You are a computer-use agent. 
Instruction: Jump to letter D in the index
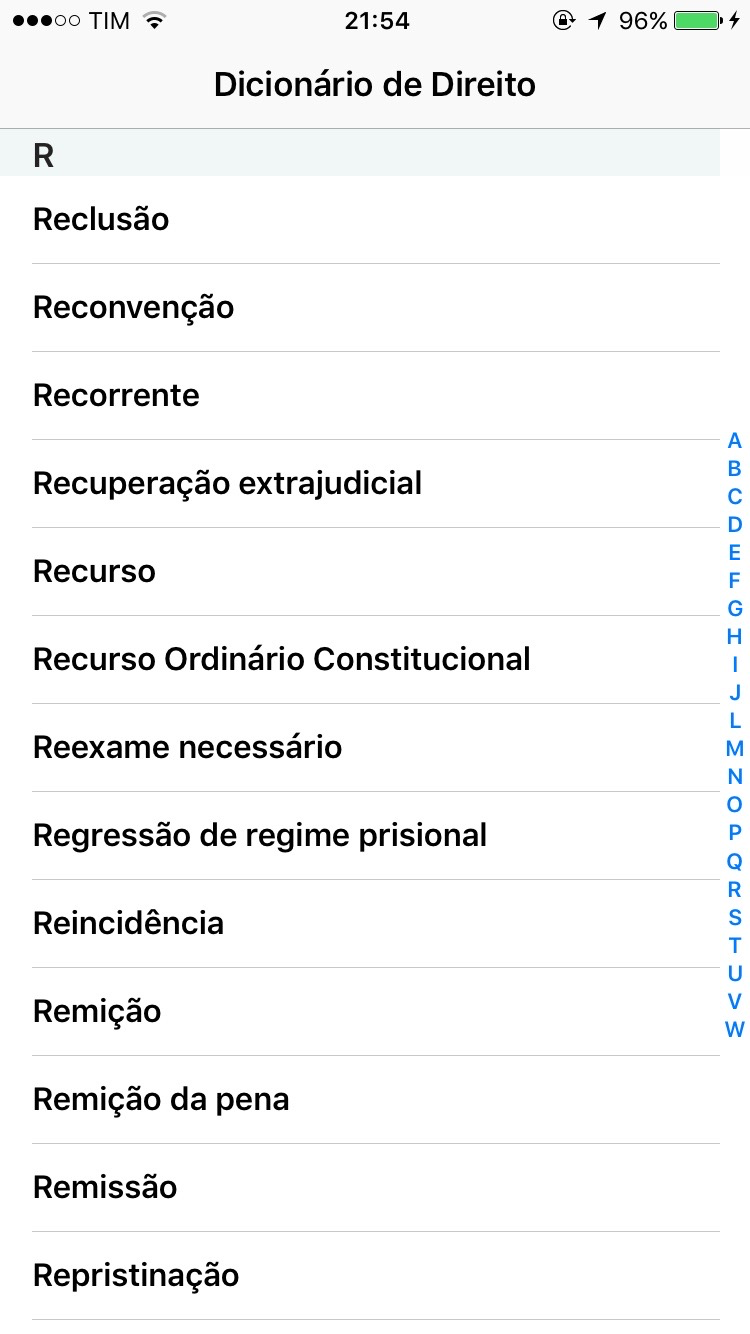click(x=735, y=525)
